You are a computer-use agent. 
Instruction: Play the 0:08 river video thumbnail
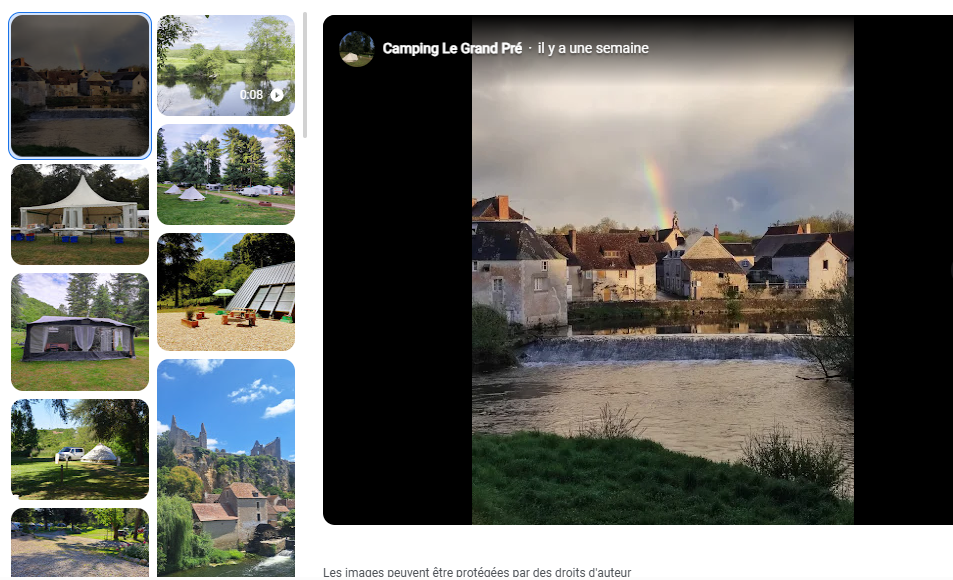[226, 66]
